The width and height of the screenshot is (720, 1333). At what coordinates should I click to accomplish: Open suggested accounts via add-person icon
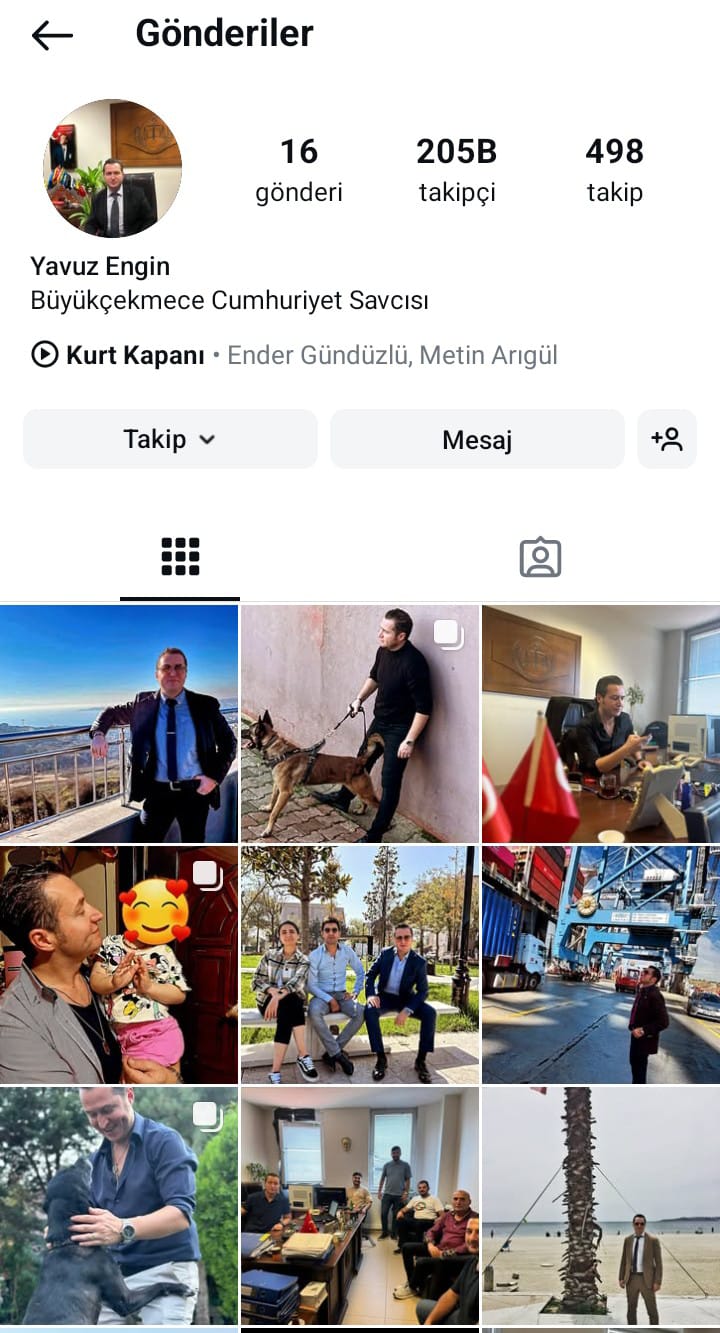(667, 439)
